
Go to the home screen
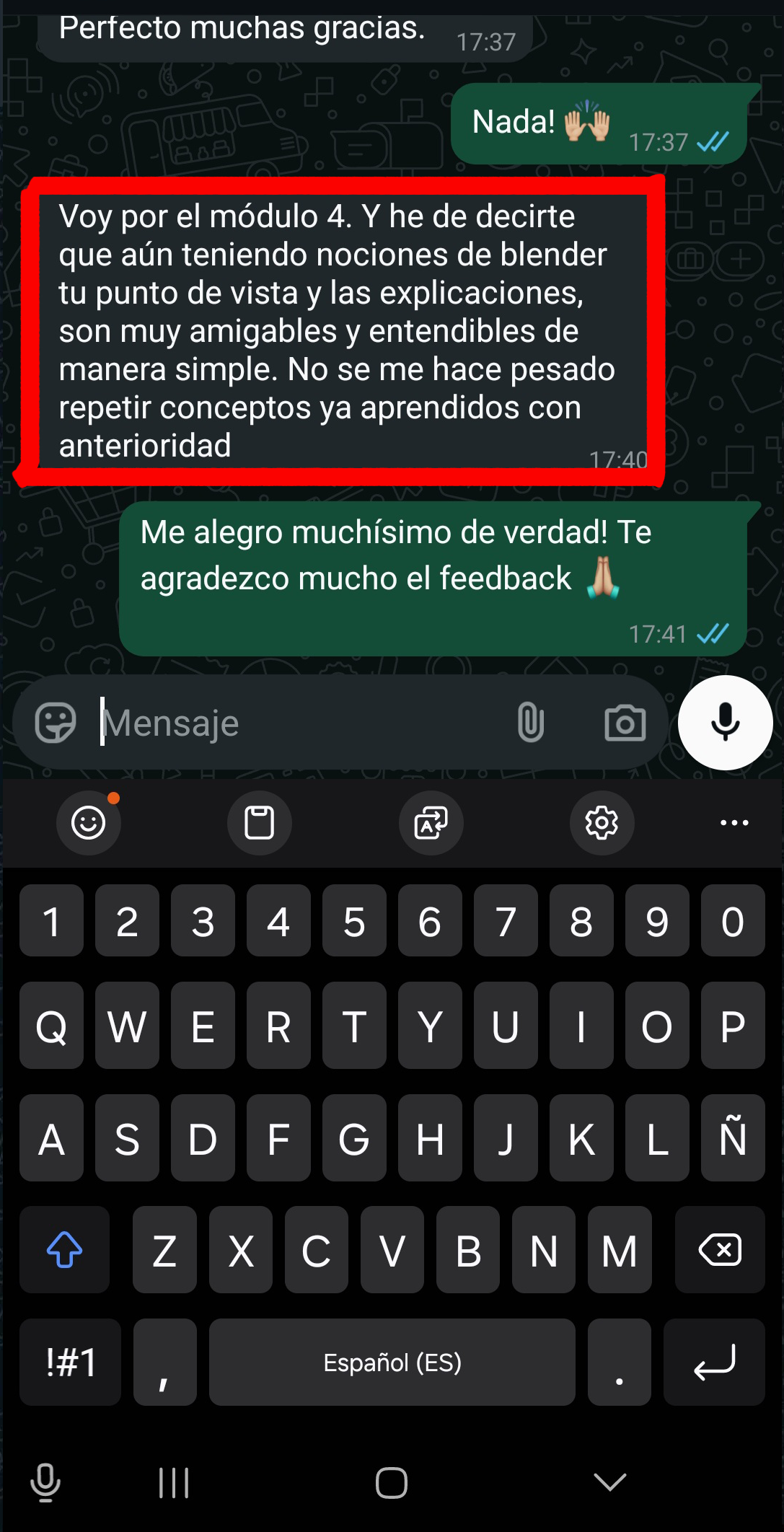coord(392,1482)
